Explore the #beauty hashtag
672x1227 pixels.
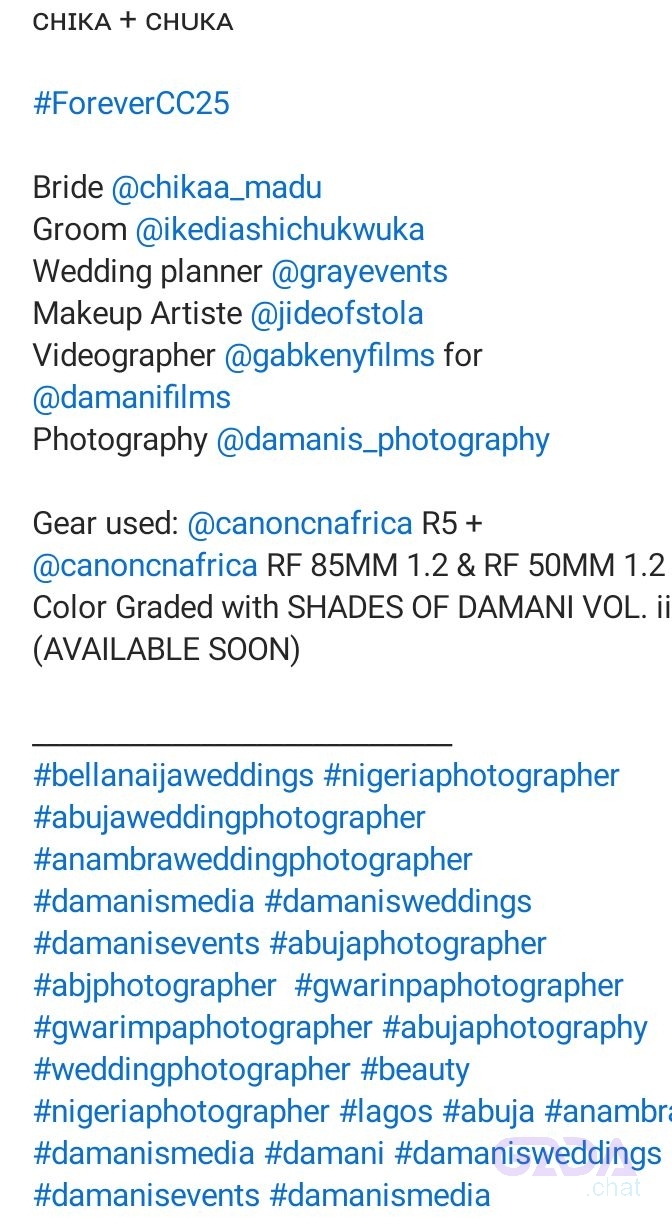[415, 1070]
